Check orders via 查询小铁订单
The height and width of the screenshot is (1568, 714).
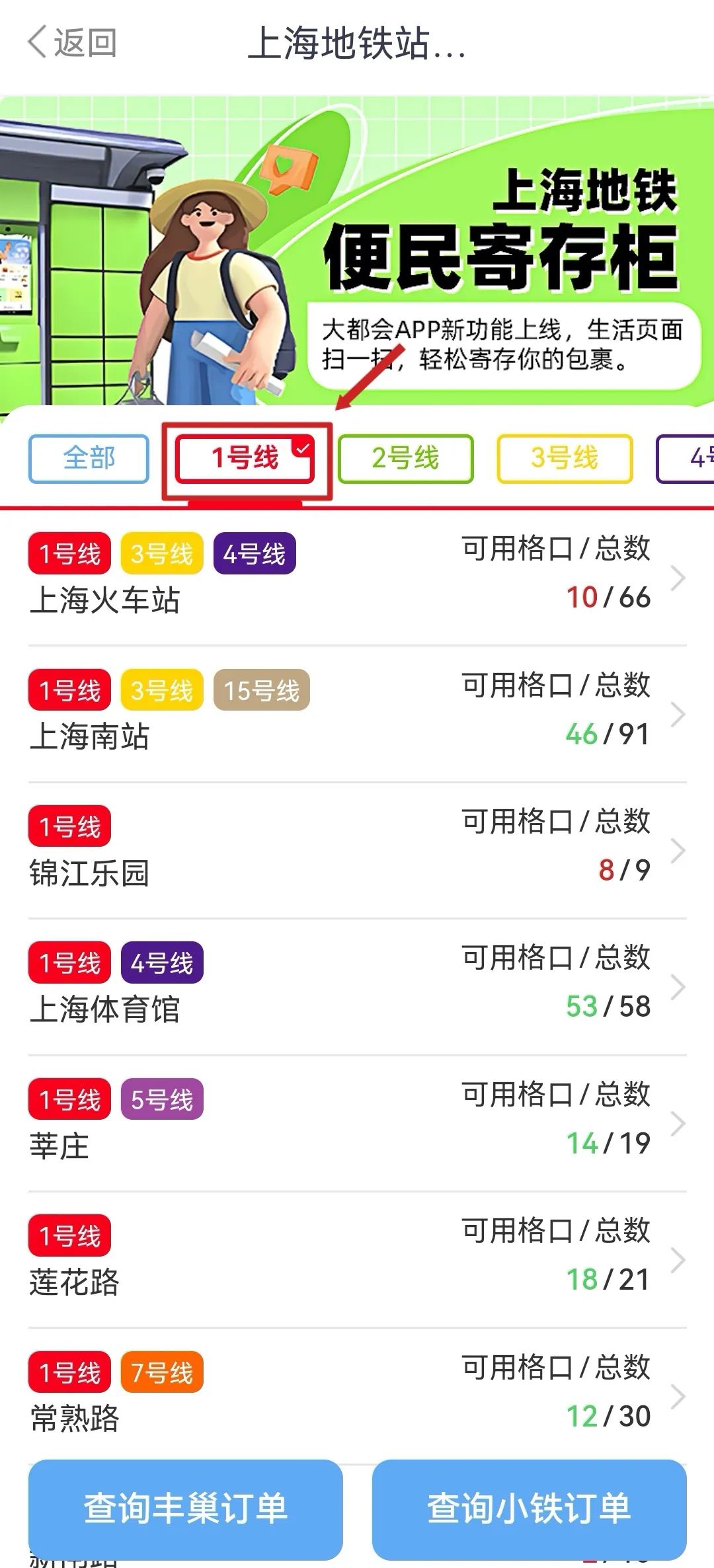[x=529, y=1509]
